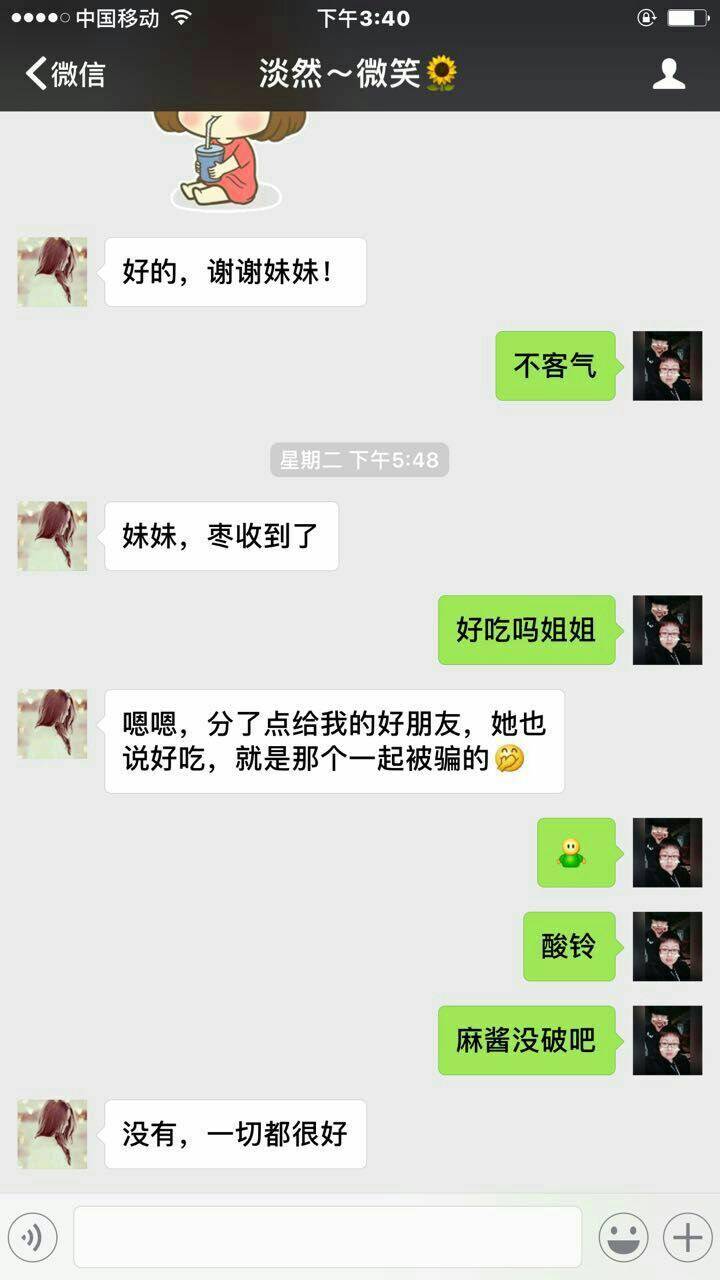Open my avatar next to 不客气

tap(667, 366)
